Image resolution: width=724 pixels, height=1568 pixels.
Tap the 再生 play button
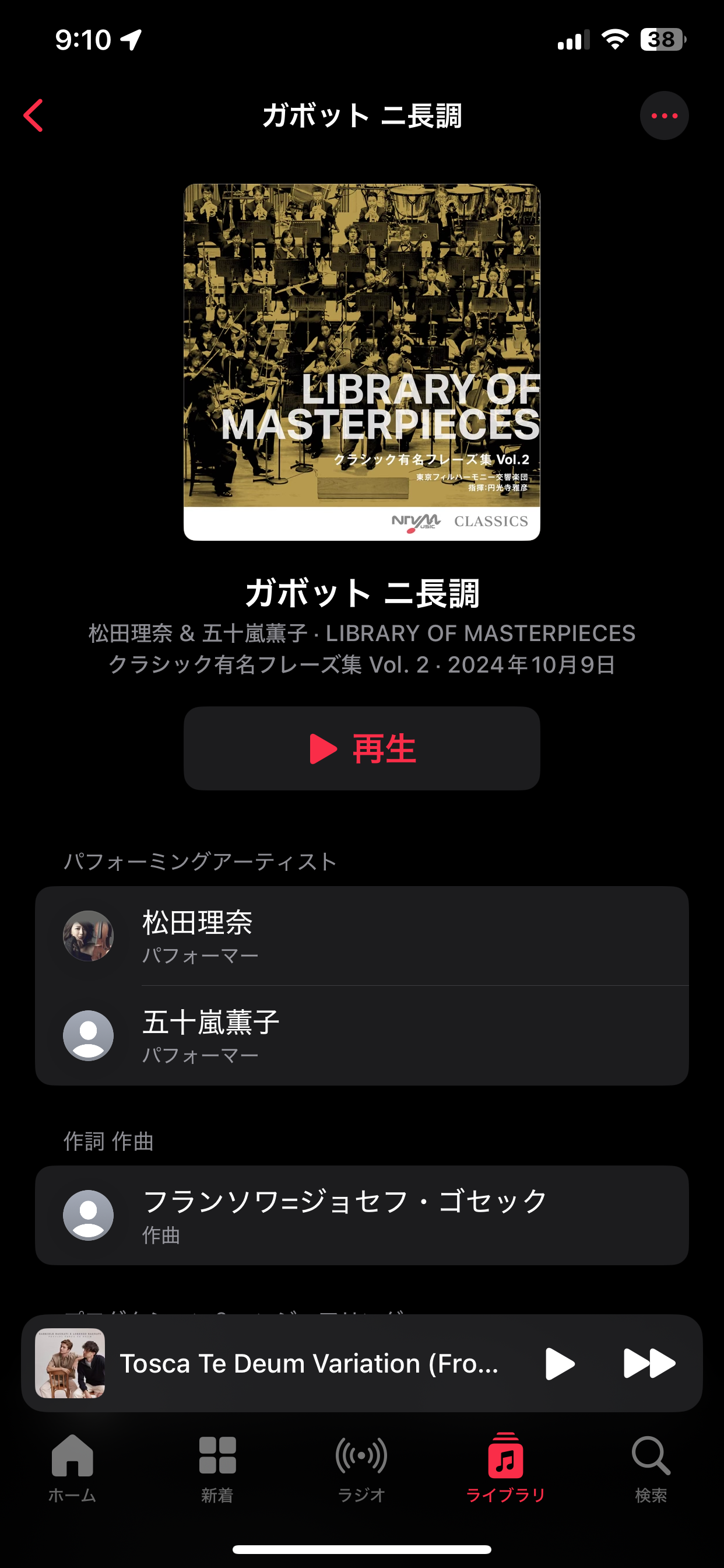(361, 748)
